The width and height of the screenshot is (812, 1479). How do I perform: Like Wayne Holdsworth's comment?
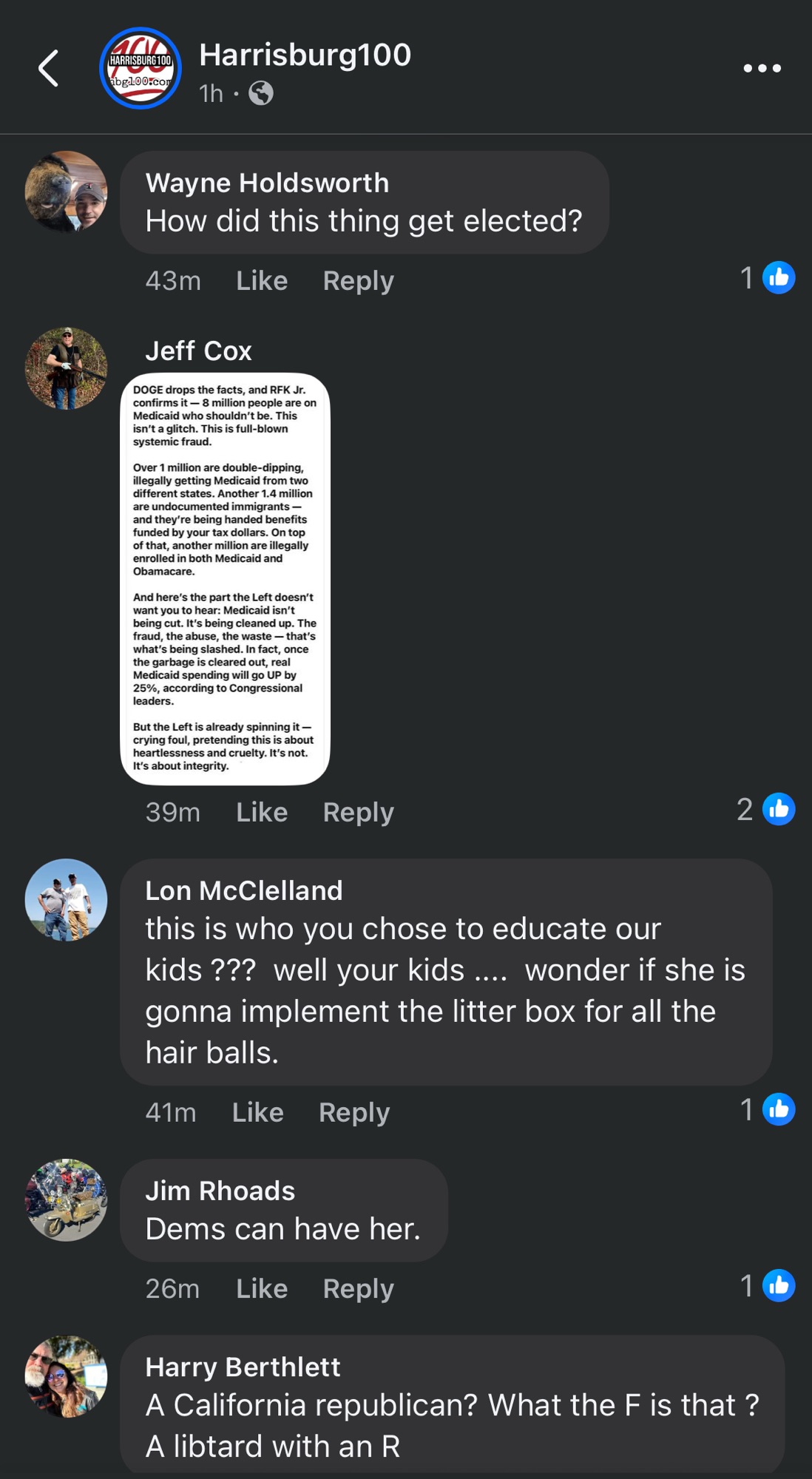tap(261, 281)
